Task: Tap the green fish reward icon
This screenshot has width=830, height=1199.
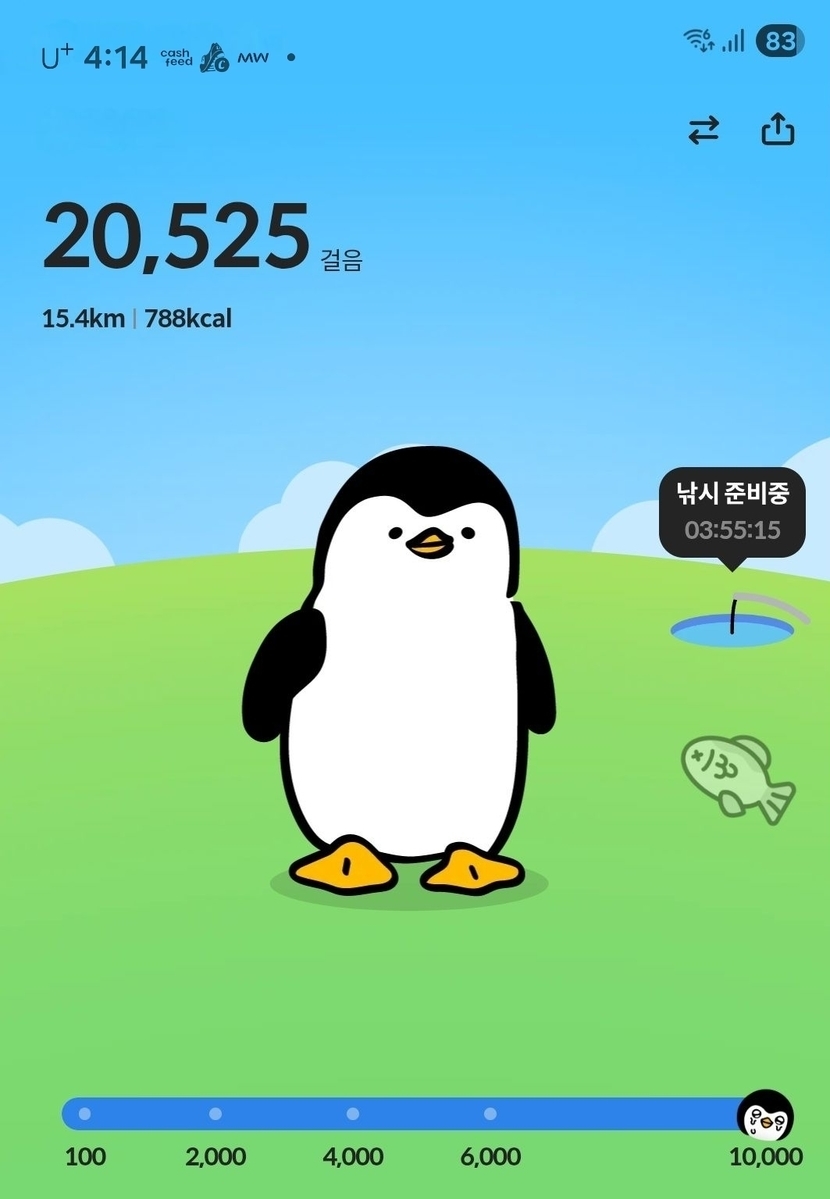Action: click(736, 777)
